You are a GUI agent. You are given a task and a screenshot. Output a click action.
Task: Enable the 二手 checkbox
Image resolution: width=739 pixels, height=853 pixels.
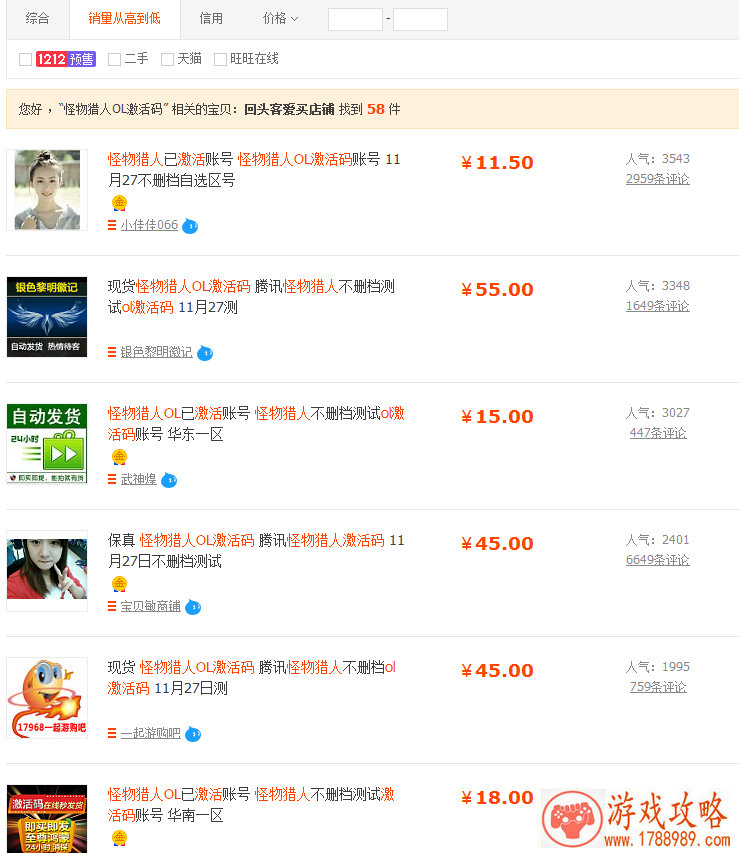pyautogui.click(x=114, y=60)
